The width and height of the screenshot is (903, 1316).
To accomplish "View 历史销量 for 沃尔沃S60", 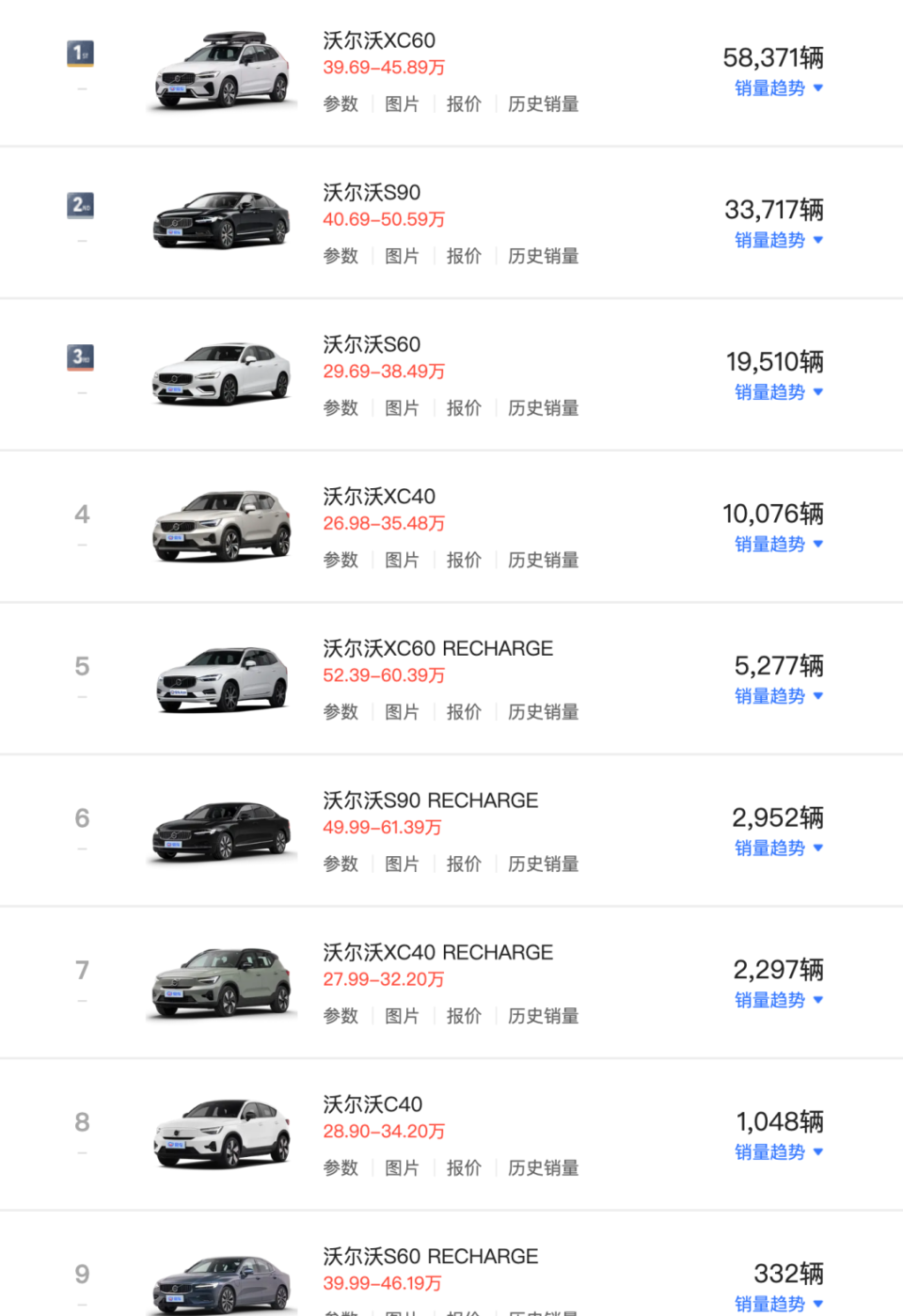I will coord(543,408).
